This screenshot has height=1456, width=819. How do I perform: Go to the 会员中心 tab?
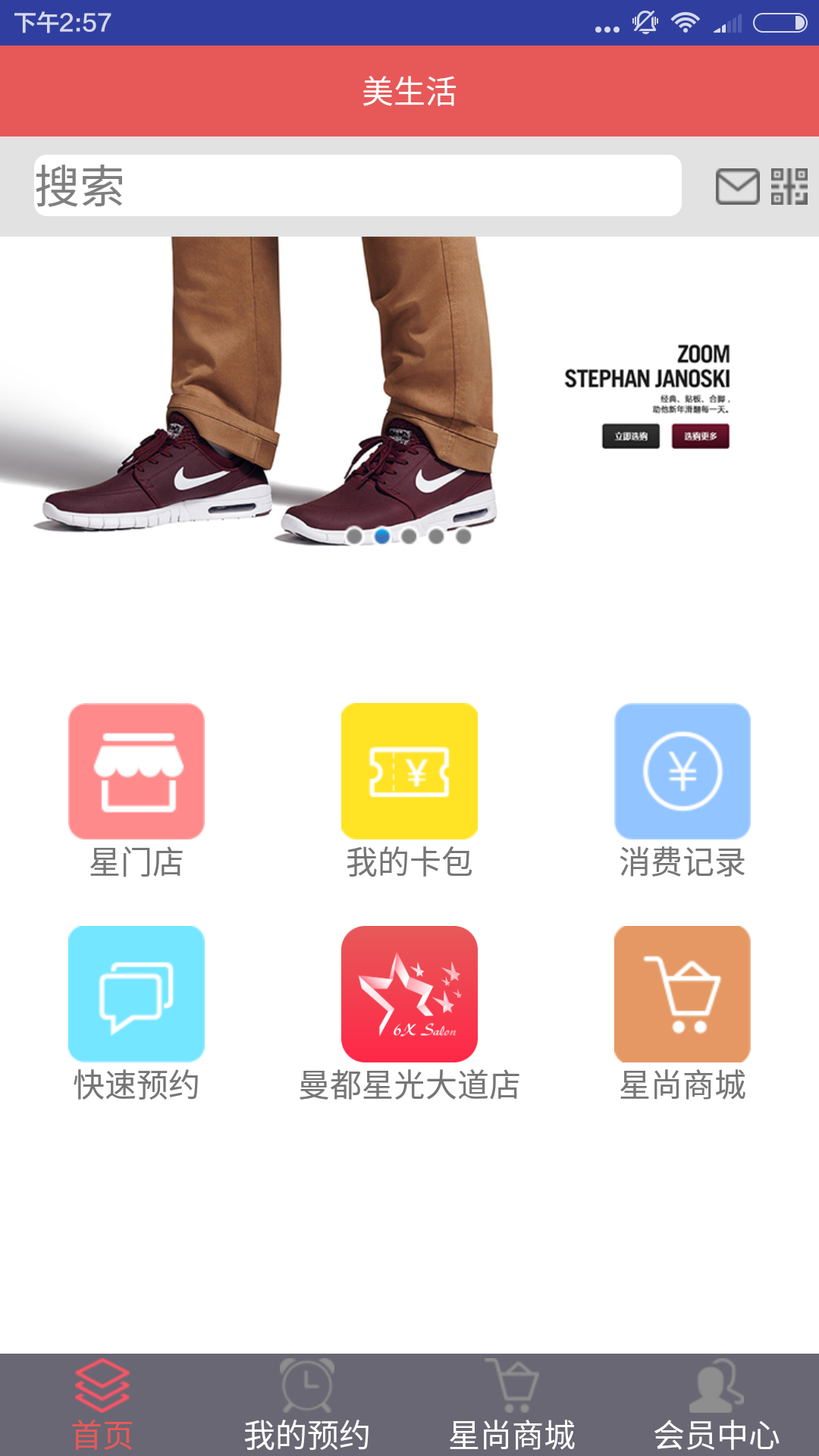point(717,1404)
